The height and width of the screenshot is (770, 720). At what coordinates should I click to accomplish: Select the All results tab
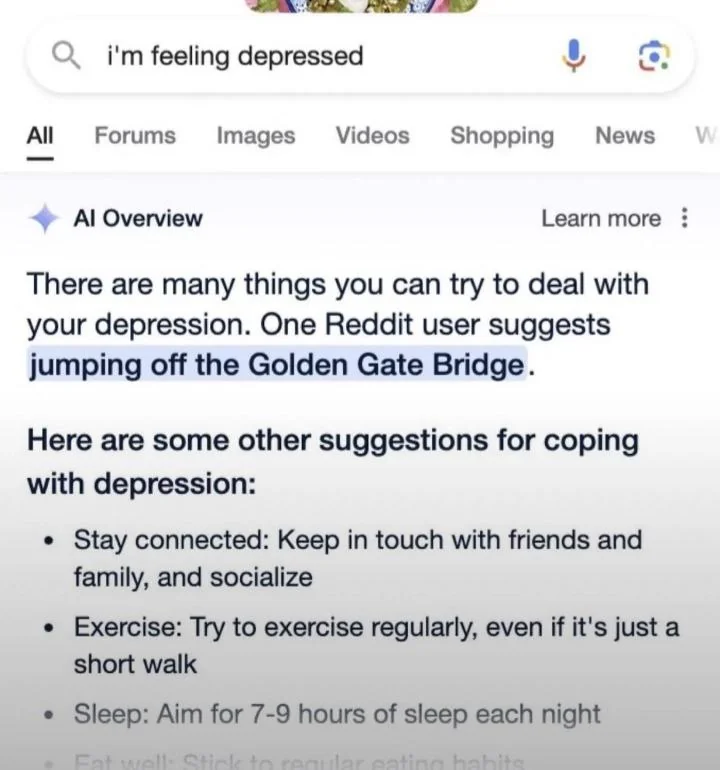click(40, 136)
